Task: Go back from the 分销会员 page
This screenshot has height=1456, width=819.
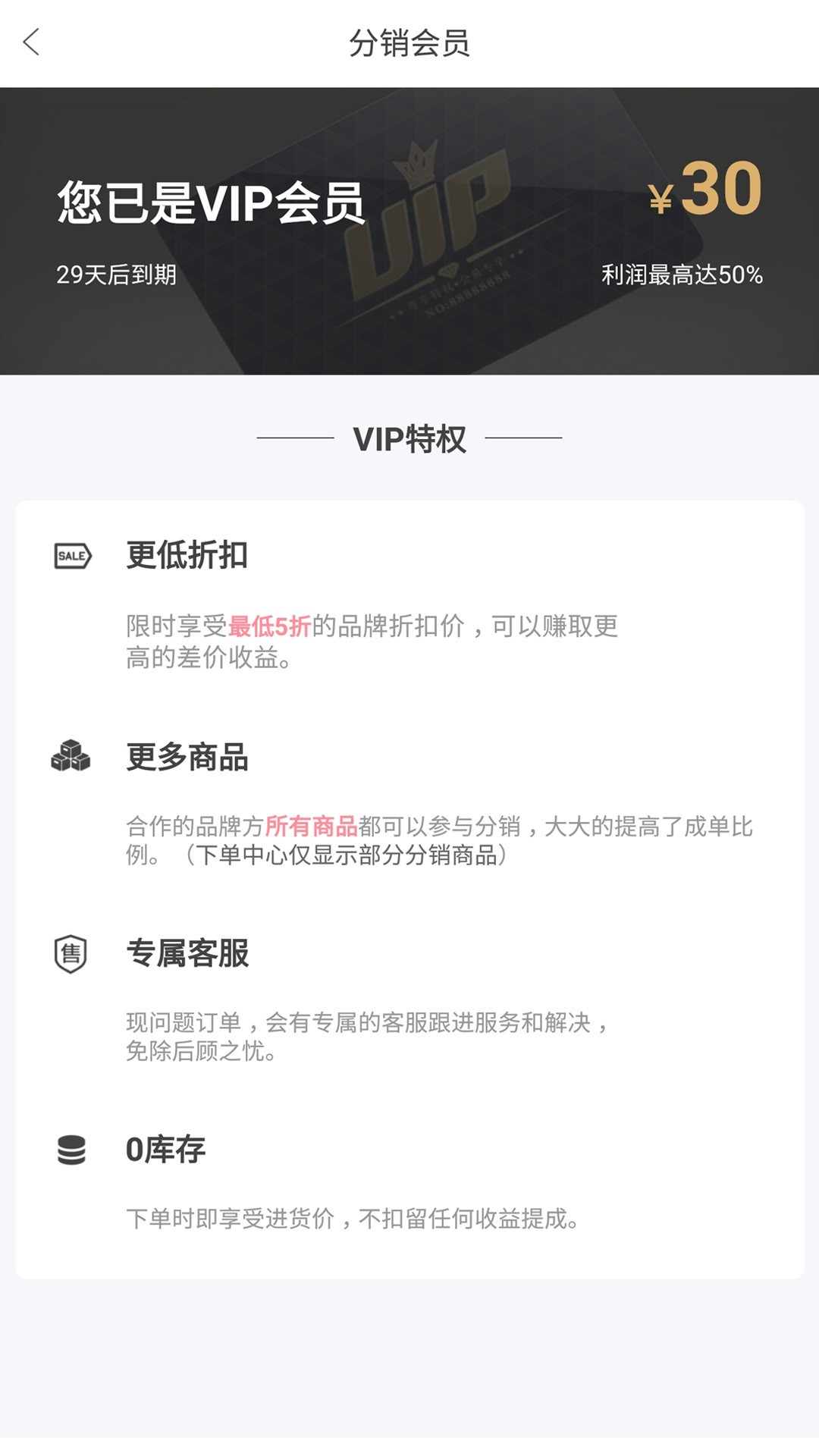Action: [32, 42]
